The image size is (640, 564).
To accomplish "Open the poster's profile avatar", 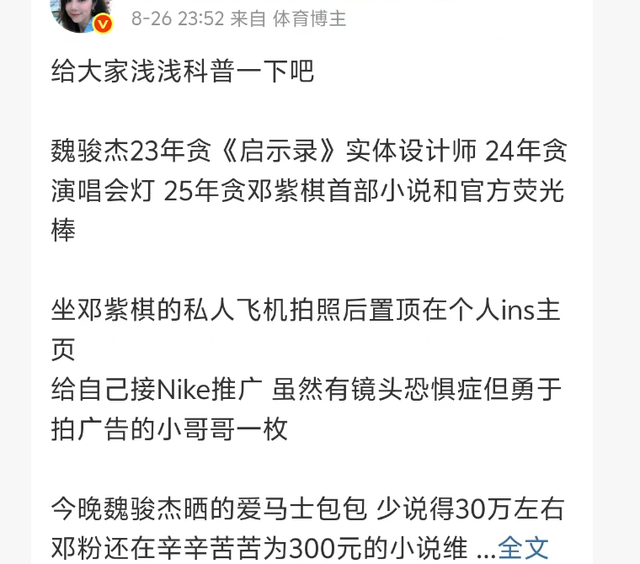I will click(x=85, y=13).
